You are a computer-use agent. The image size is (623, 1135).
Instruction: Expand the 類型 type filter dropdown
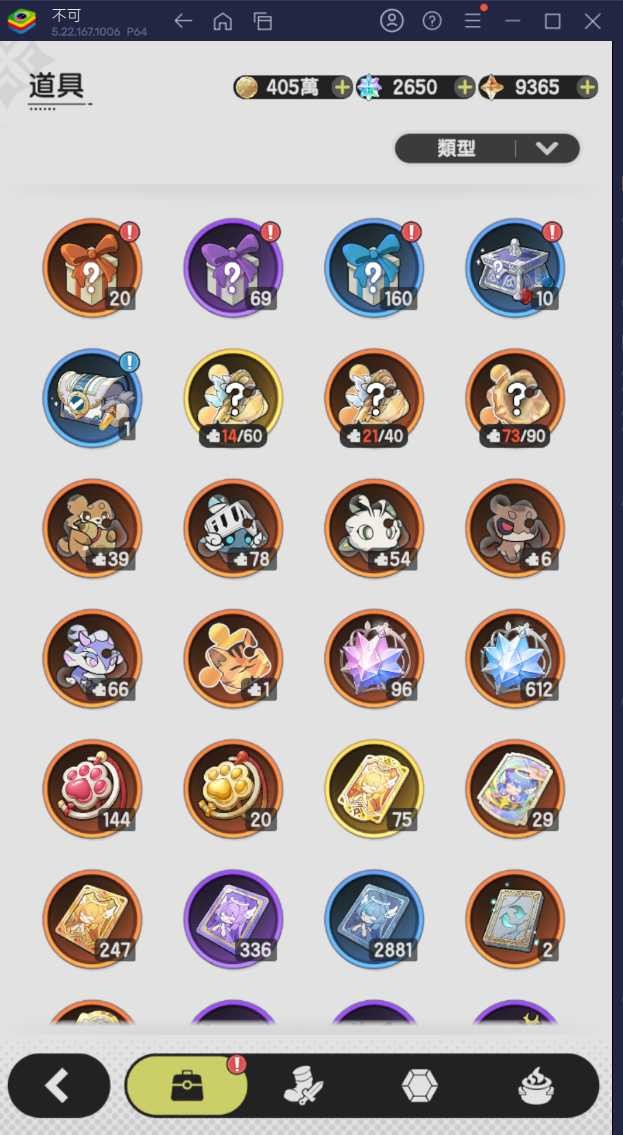point(487,149)
